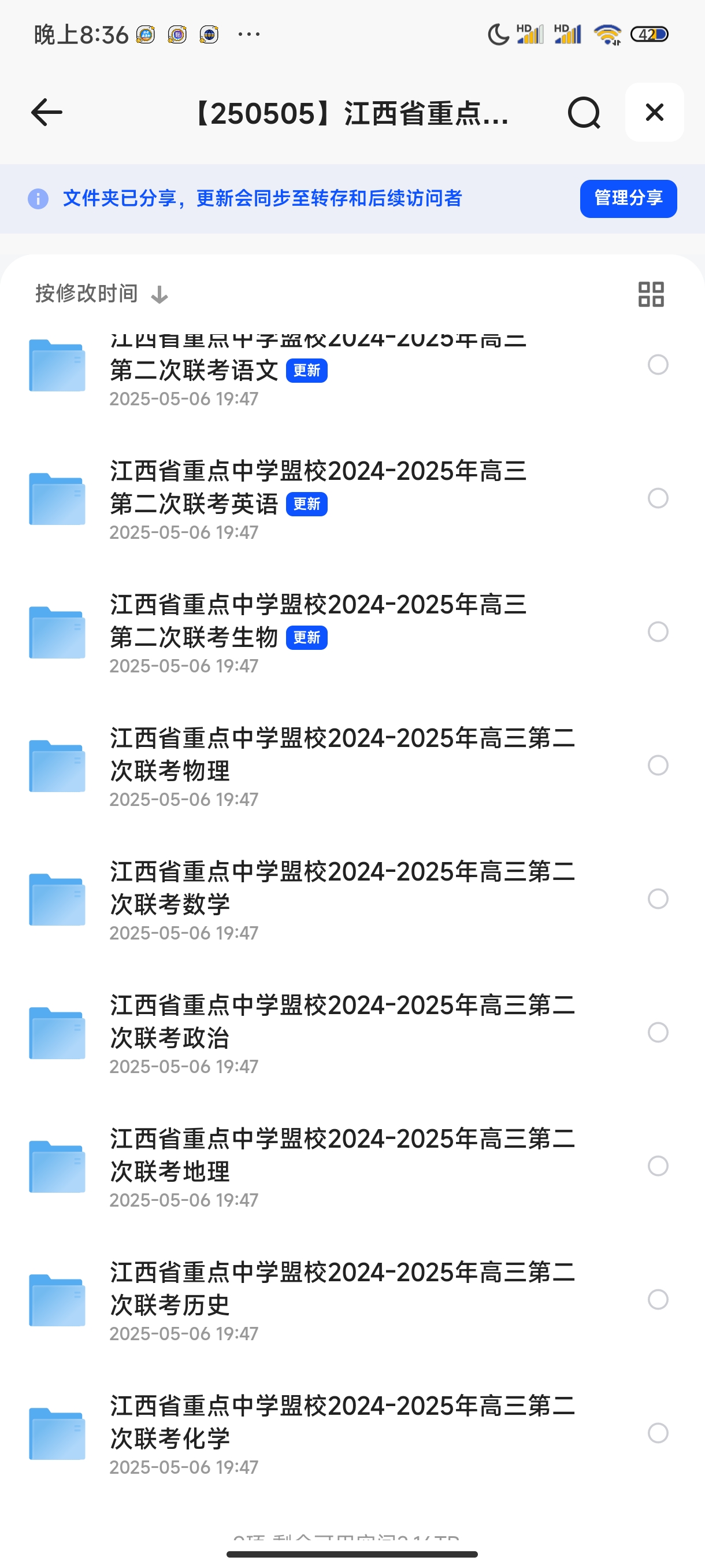Change sort order 按修改时间
Screen dimensions: 705x1568
pos(102,294)
